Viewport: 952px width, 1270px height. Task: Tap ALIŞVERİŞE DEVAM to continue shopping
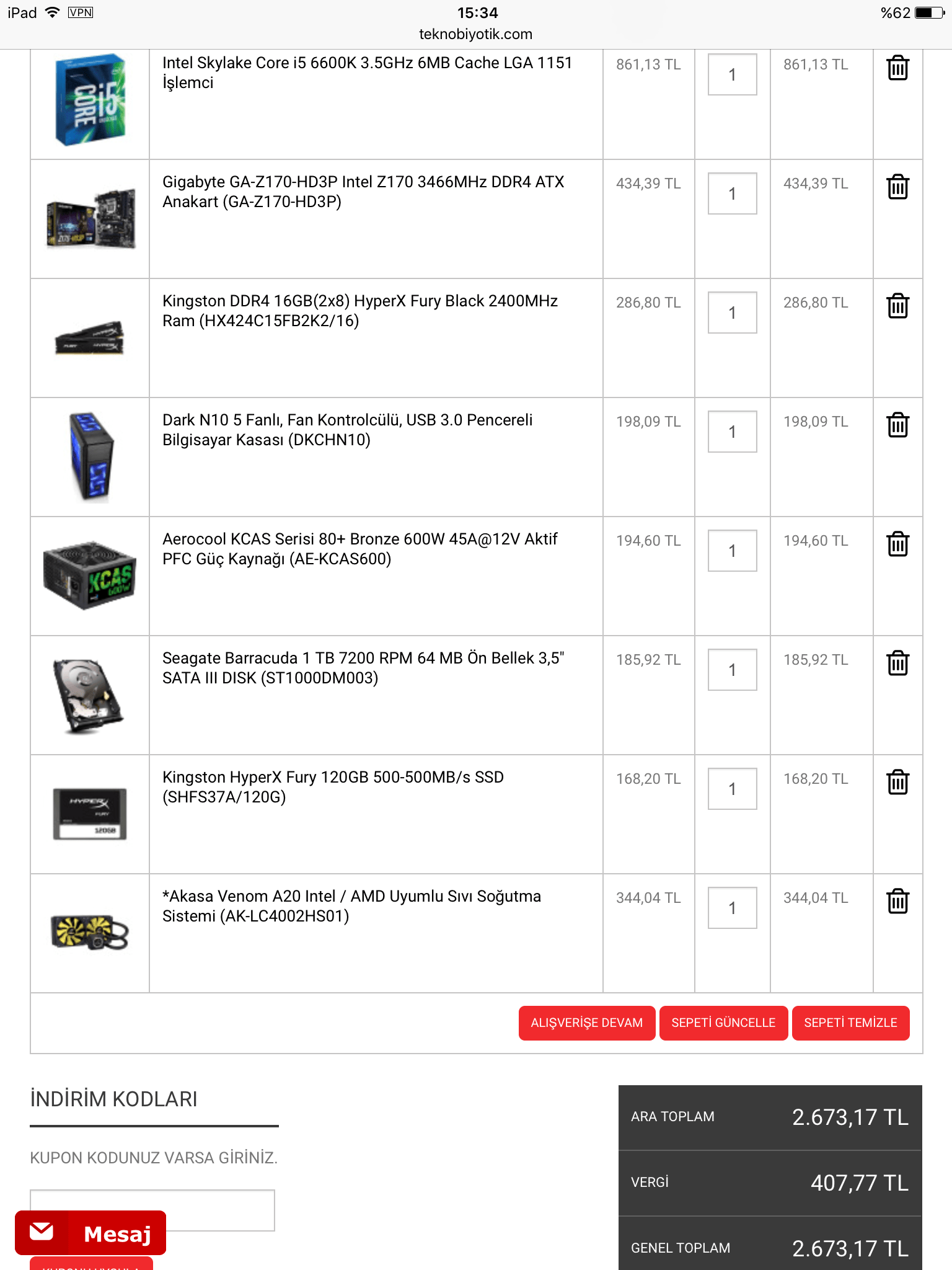tap(586, 1023)
